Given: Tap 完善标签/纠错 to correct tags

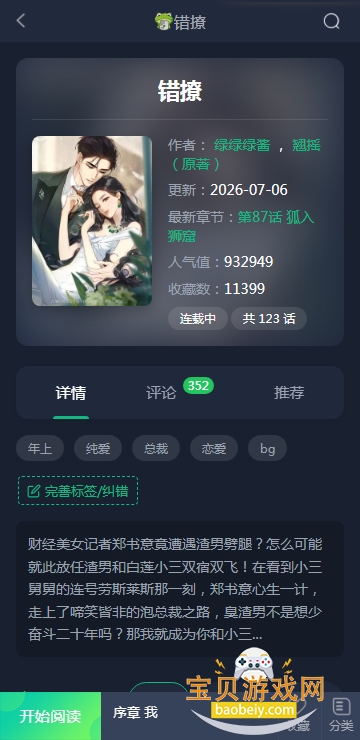Looking at the screenshot, I should (78, 491).
